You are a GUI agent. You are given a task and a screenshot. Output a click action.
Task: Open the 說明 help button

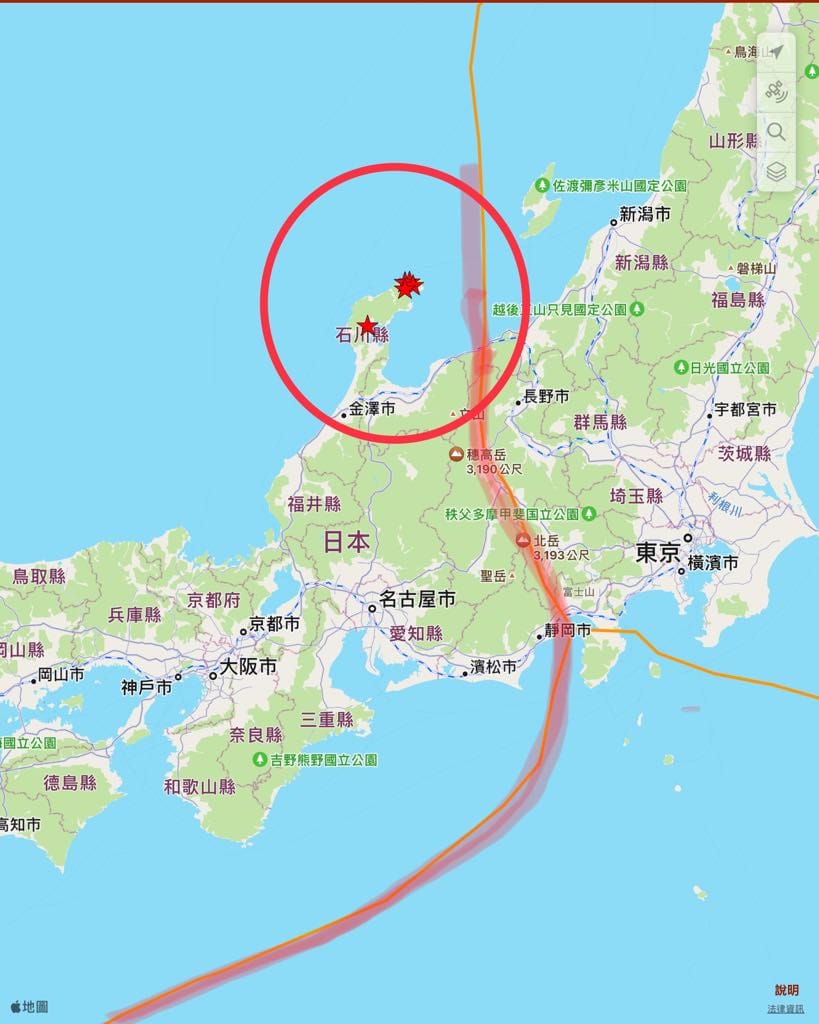click(x=786, y=990)
